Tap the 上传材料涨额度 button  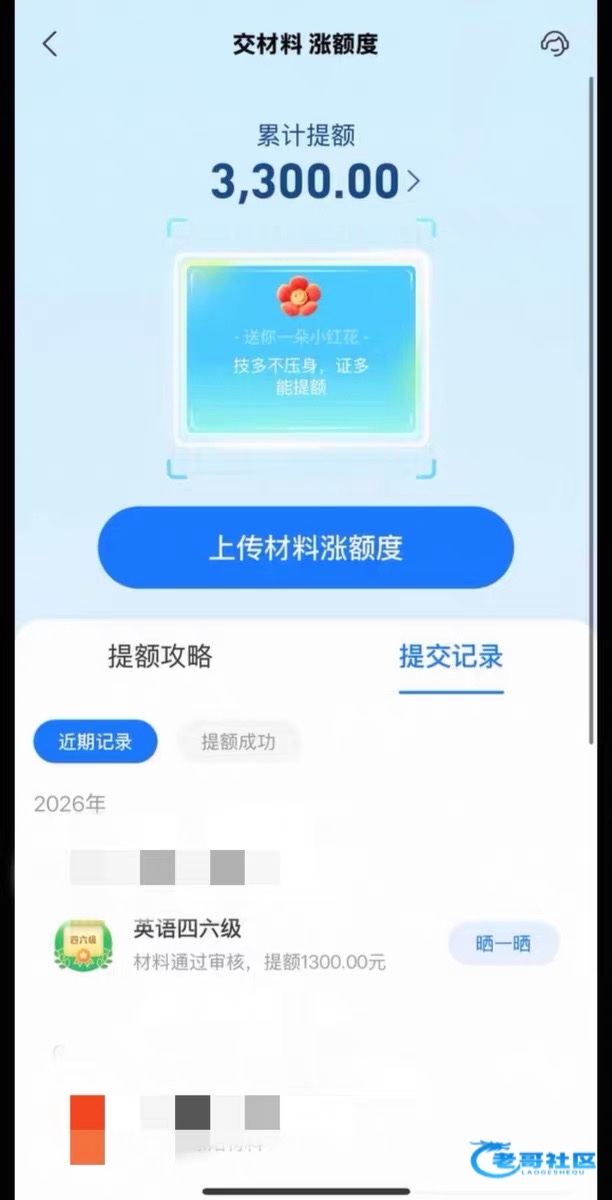(306, 548)
